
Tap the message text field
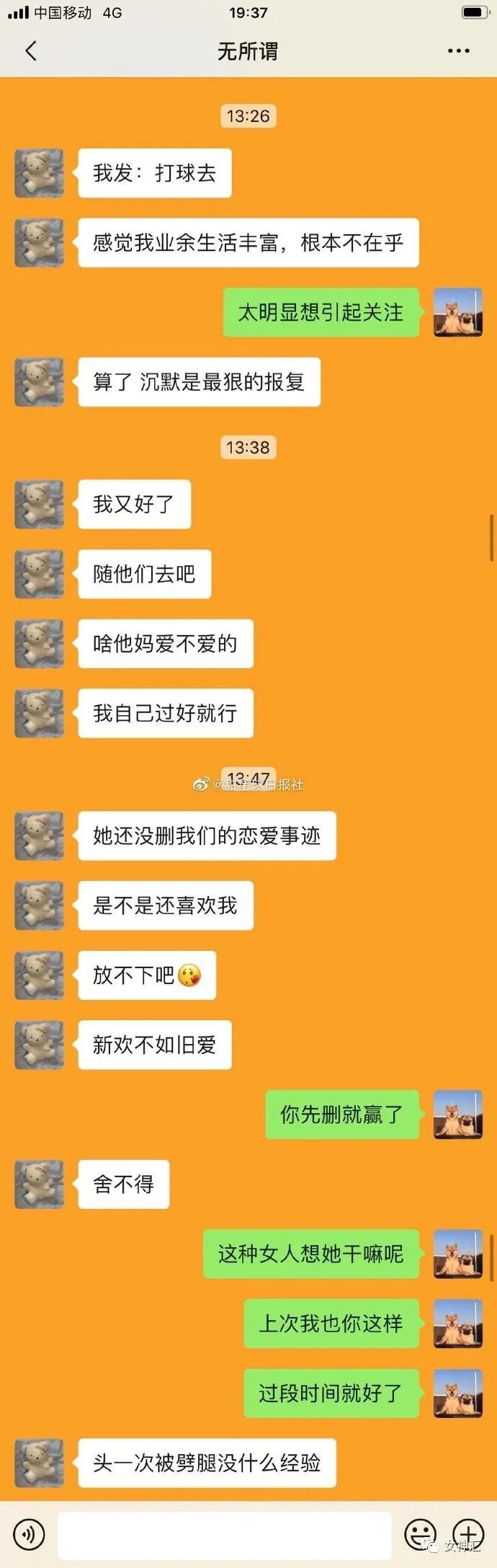tap(224, 1536)
